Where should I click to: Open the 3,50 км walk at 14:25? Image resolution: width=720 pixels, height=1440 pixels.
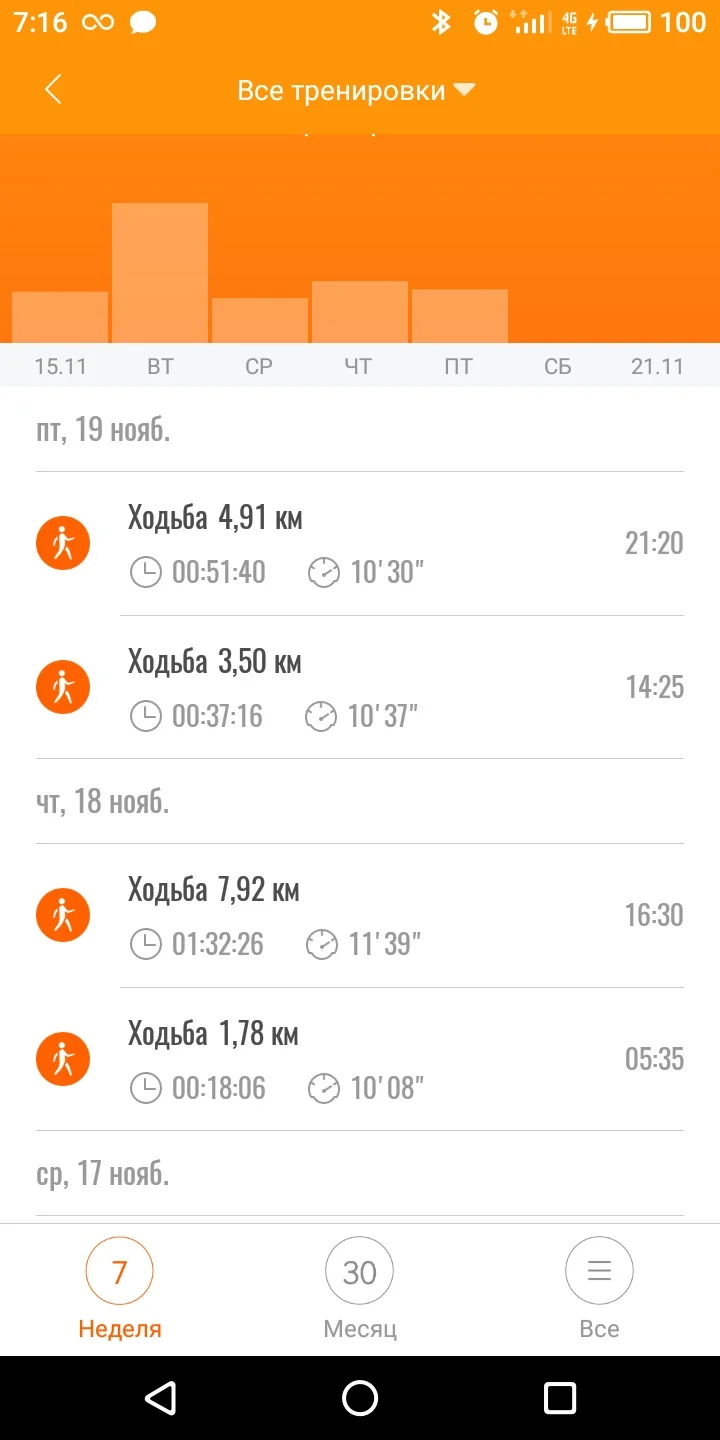coord(360,688)
